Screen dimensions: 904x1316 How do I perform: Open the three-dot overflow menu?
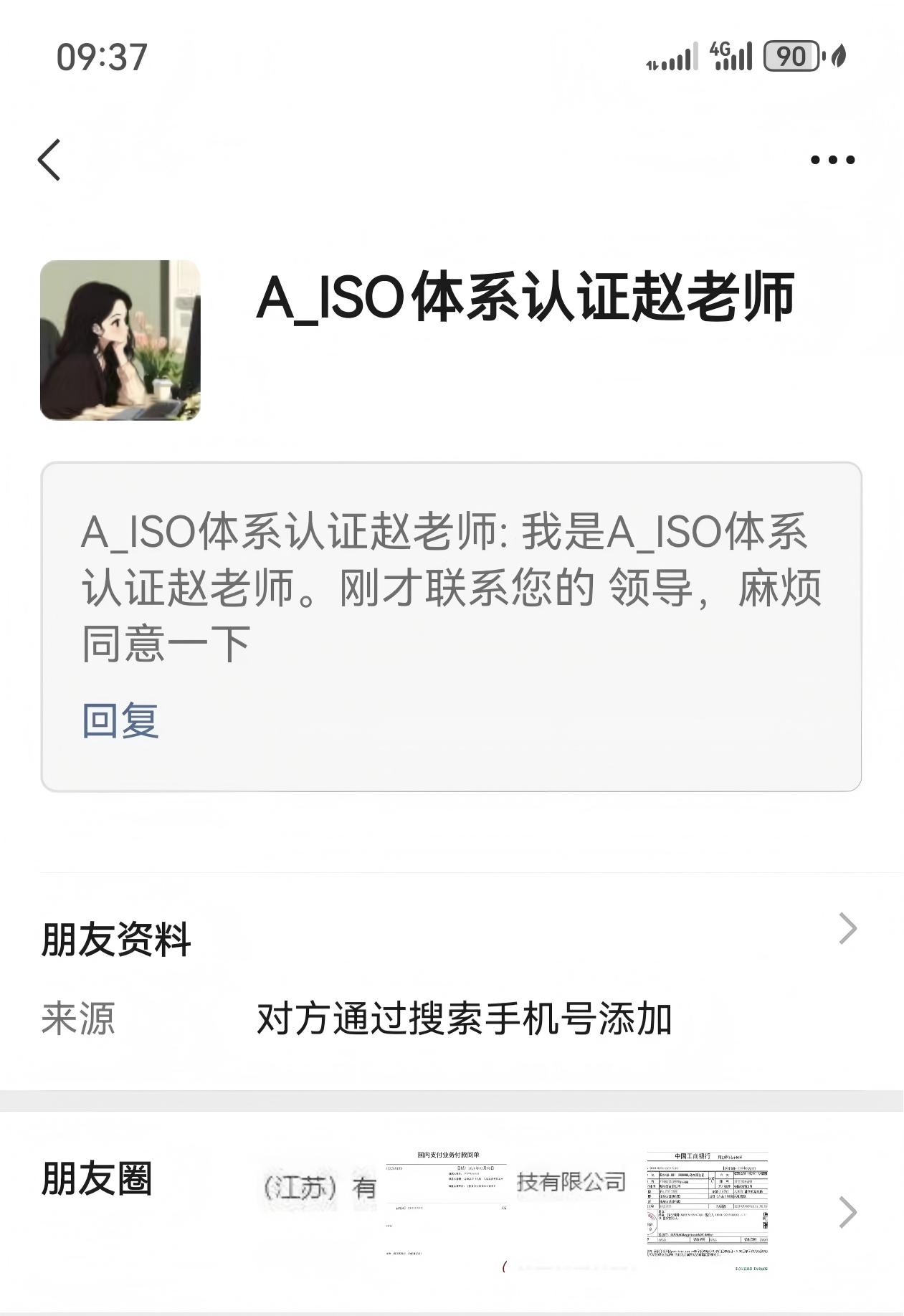832,160
